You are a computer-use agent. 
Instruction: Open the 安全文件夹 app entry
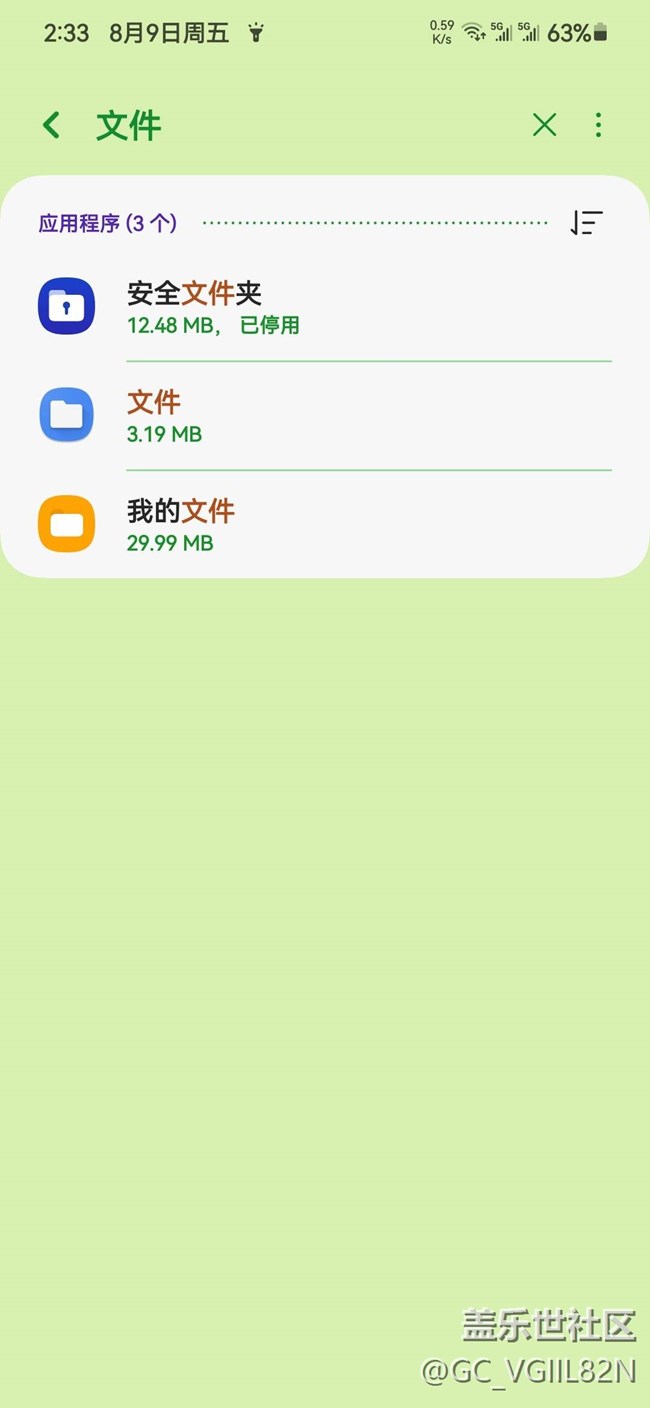[x=325, y=307]
